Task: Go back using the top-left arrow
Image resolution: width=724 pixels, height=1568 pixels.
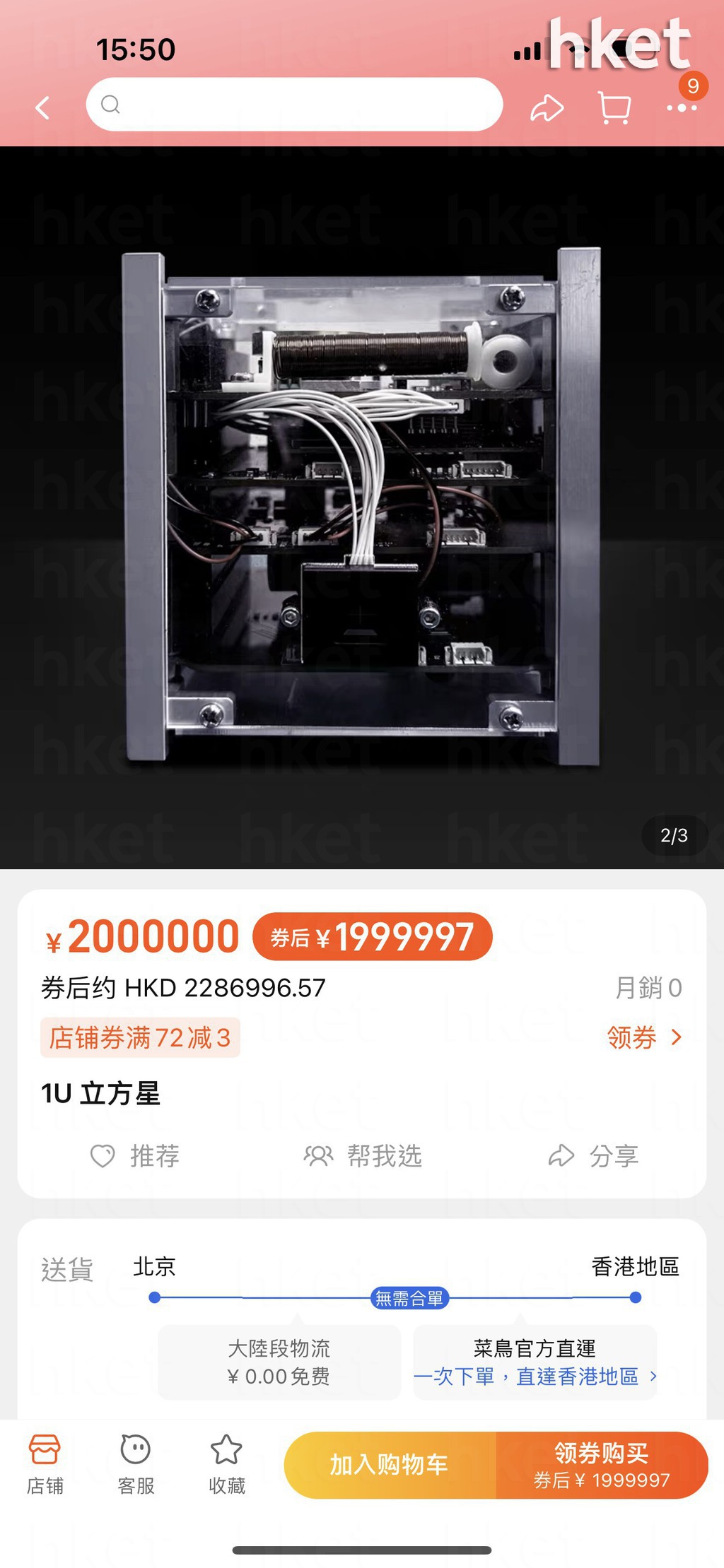Action: (x=43, y=107)
